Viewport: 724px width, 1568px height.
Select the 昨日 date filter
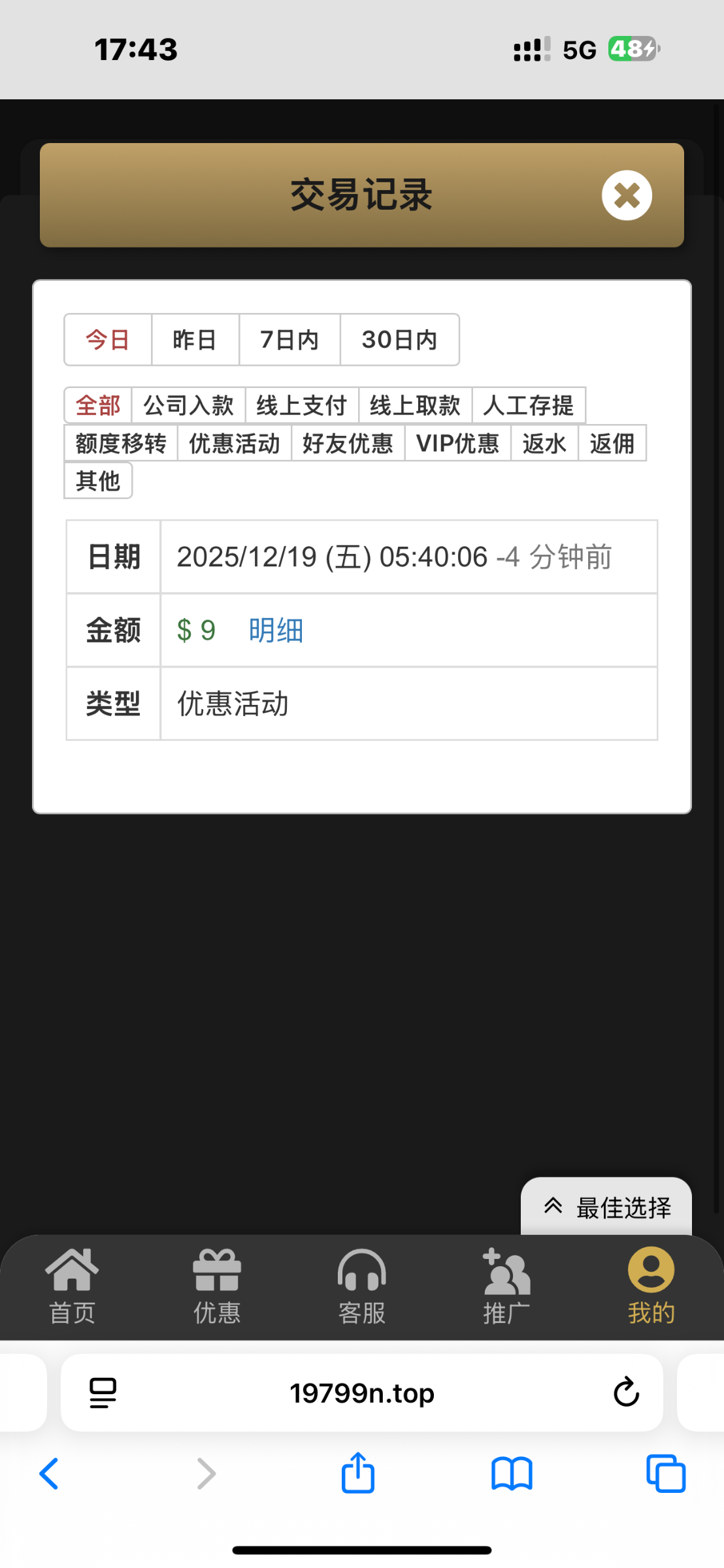tap(195, 339)
